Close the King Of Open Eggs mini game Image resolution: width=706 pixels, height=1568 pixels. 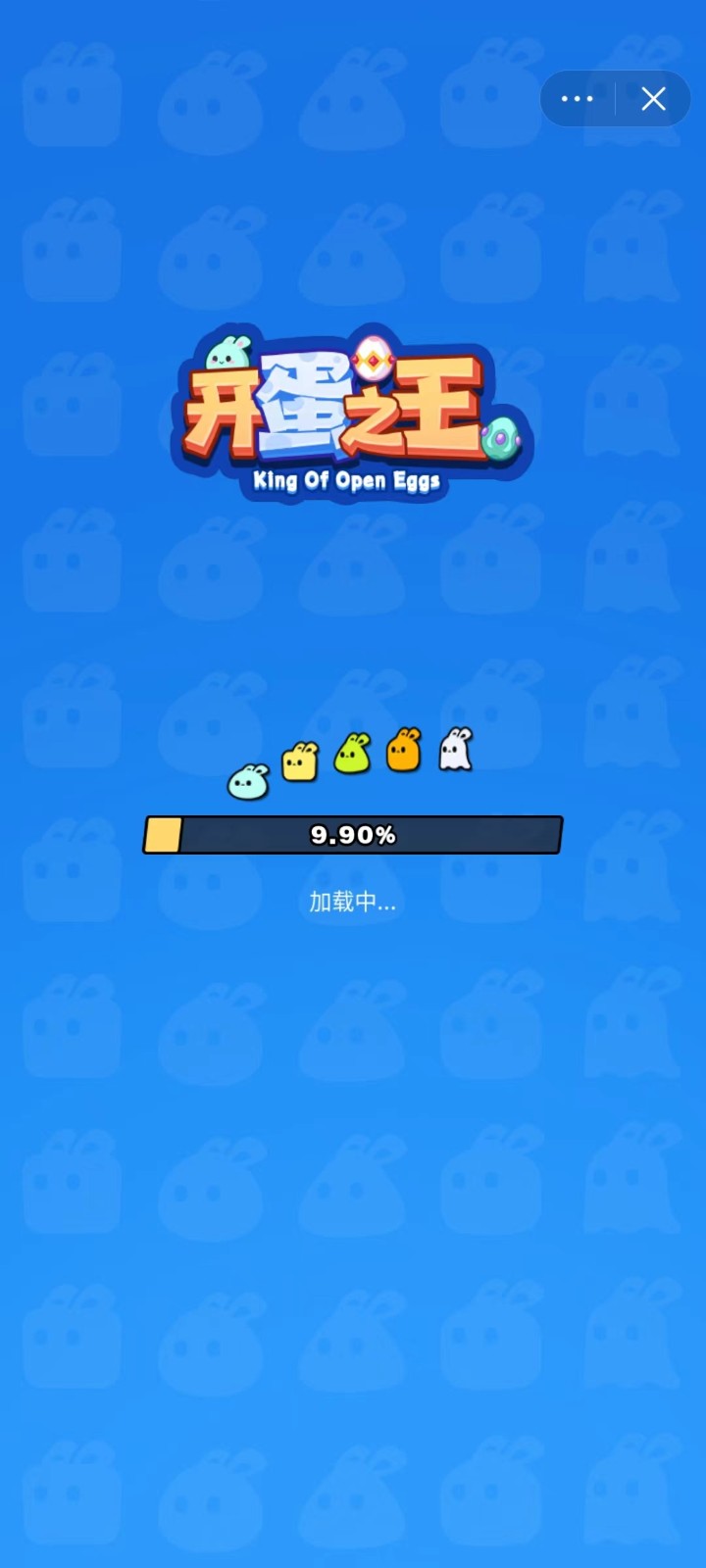tap(654, 99)
